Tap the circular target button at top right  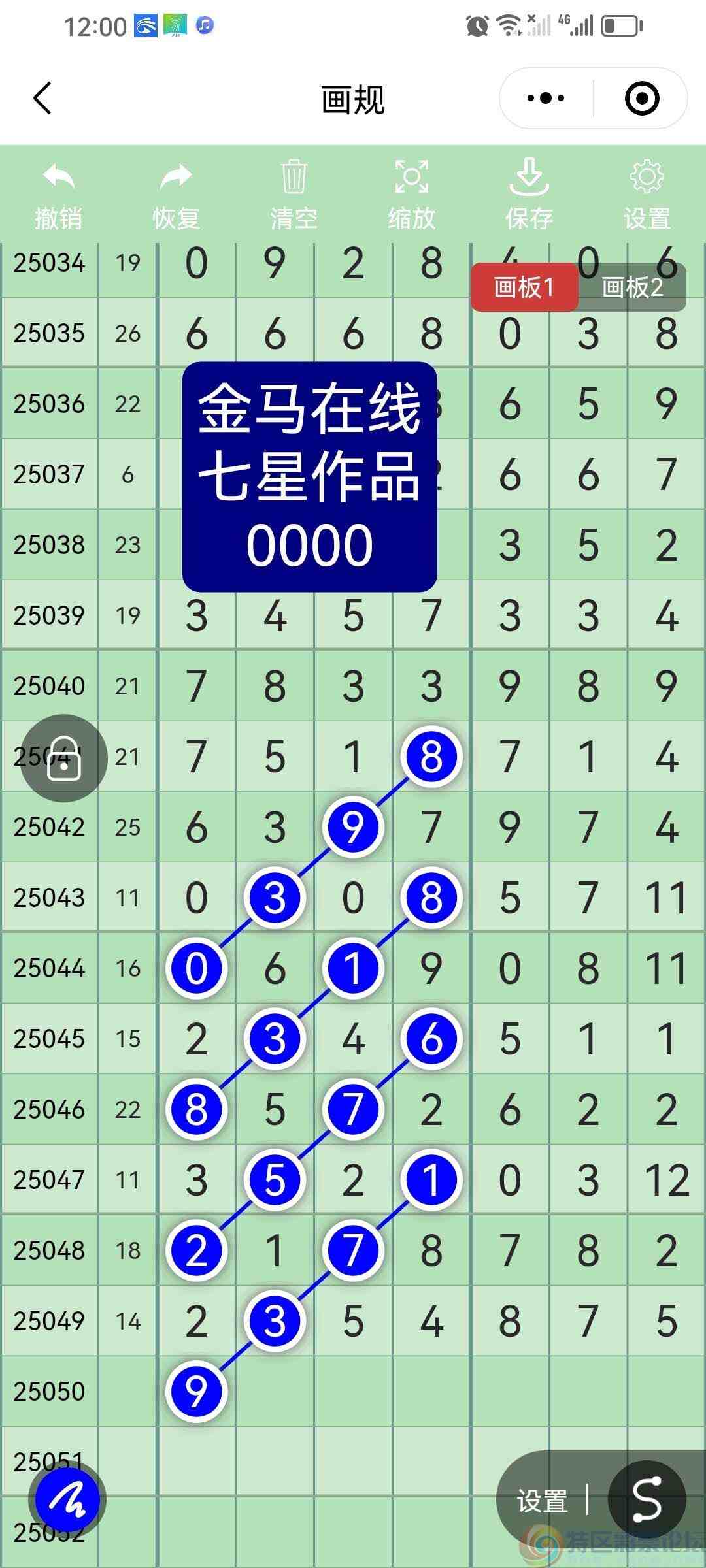[641, 97]
